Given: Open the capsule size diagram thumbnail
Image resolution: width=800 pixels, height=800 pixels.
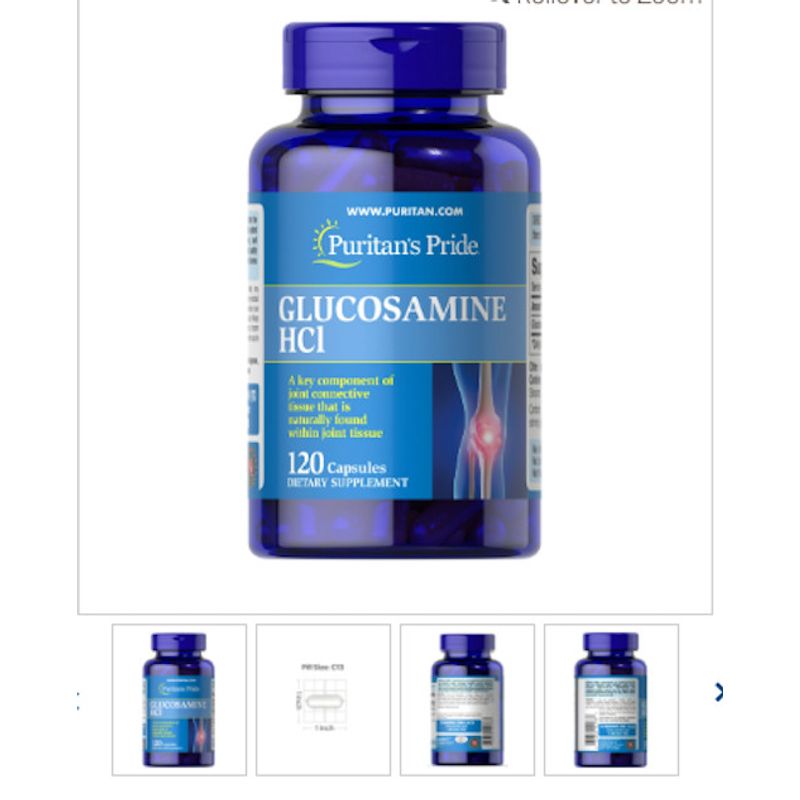Looking at the screenshot, I should 323,699.
